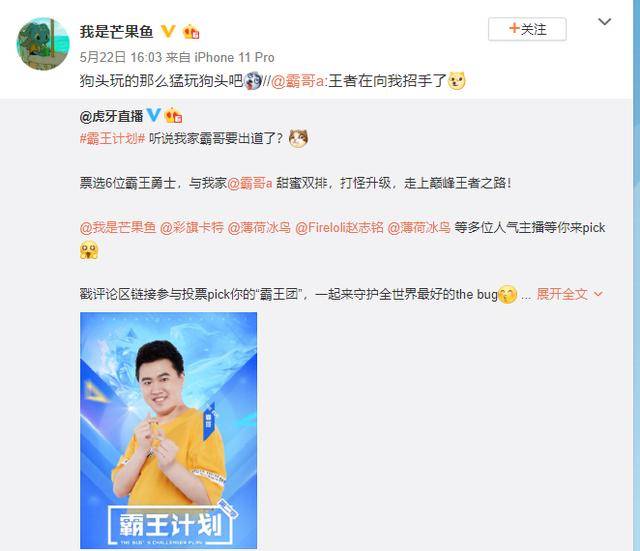Open the @虎牙直播 account link
640x551 pixels.
pyautogui.click(x=112, y=116)
